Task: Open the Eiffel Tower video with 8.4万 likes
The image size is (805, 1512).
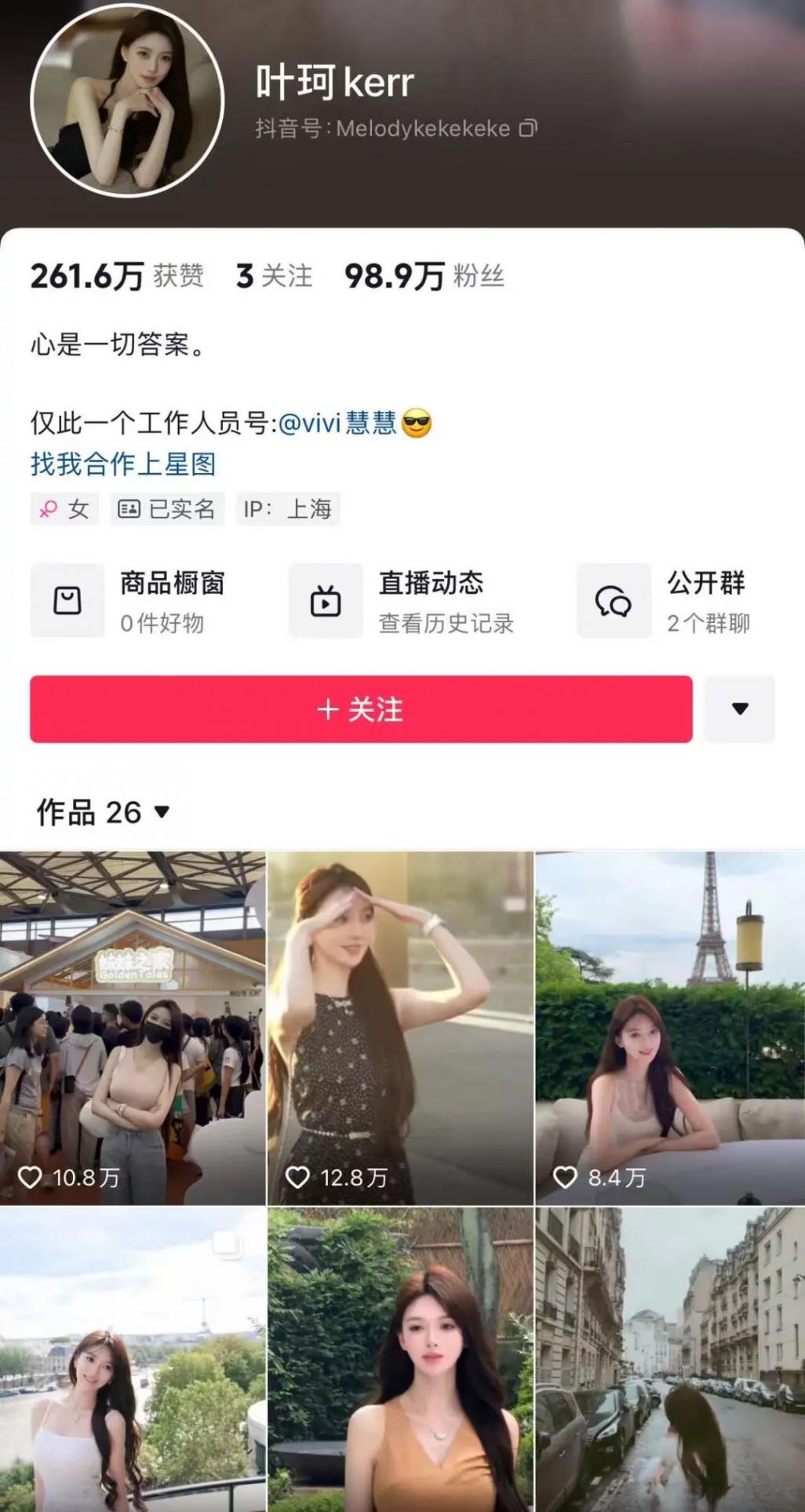Action: 670,1028
